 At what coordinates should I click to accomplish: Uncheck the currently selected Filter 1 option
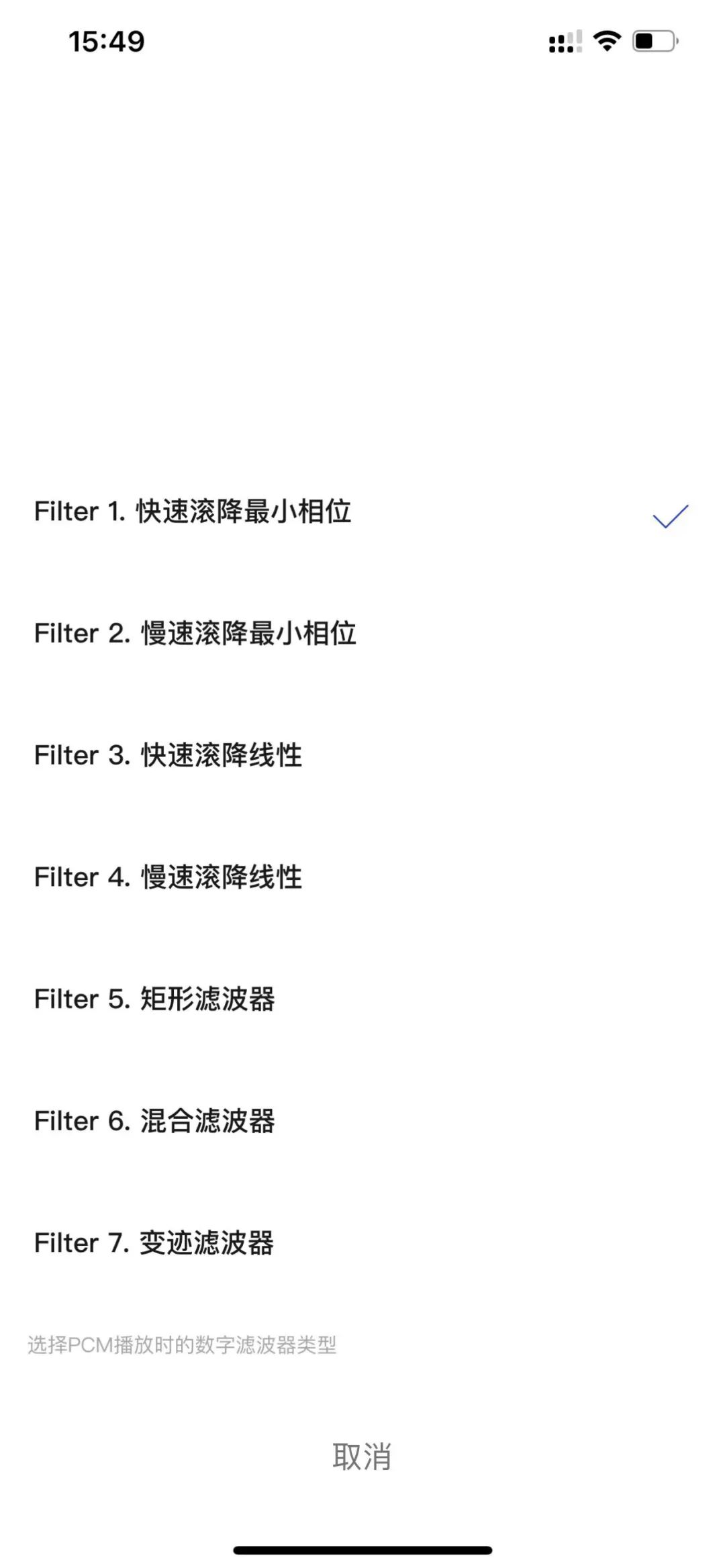tap(195, 511)
